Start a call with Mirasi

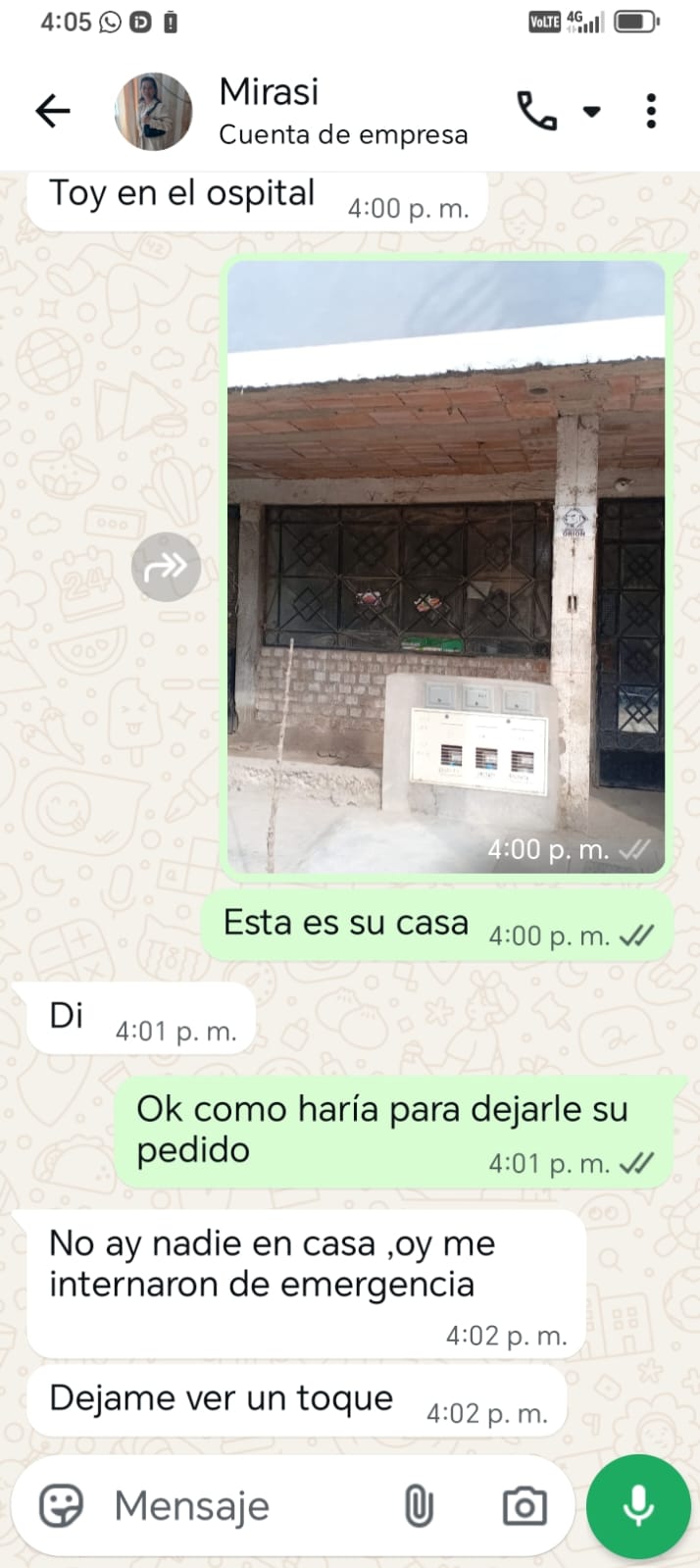click(x=537, y=112)
